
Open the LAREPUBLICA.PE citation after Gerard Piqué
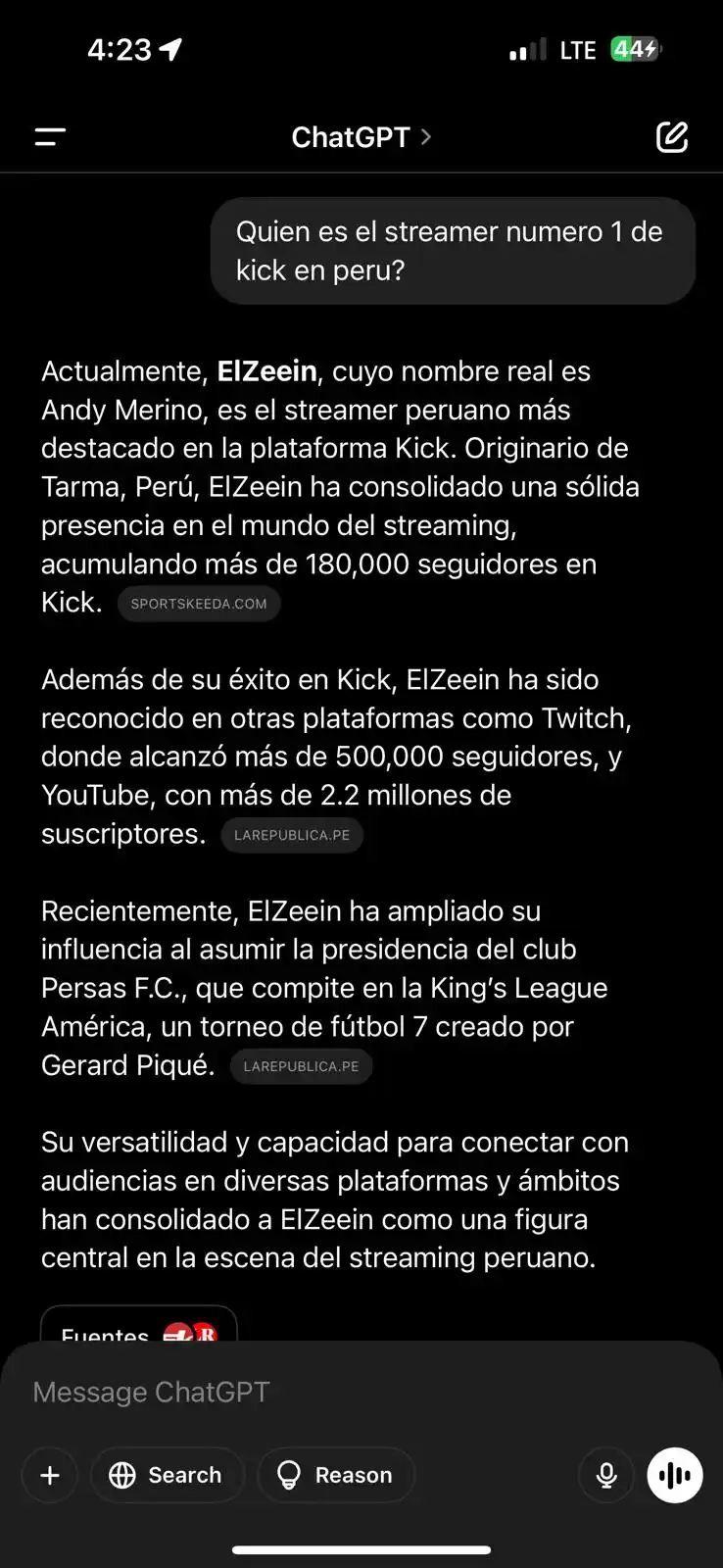point(301,1066)
